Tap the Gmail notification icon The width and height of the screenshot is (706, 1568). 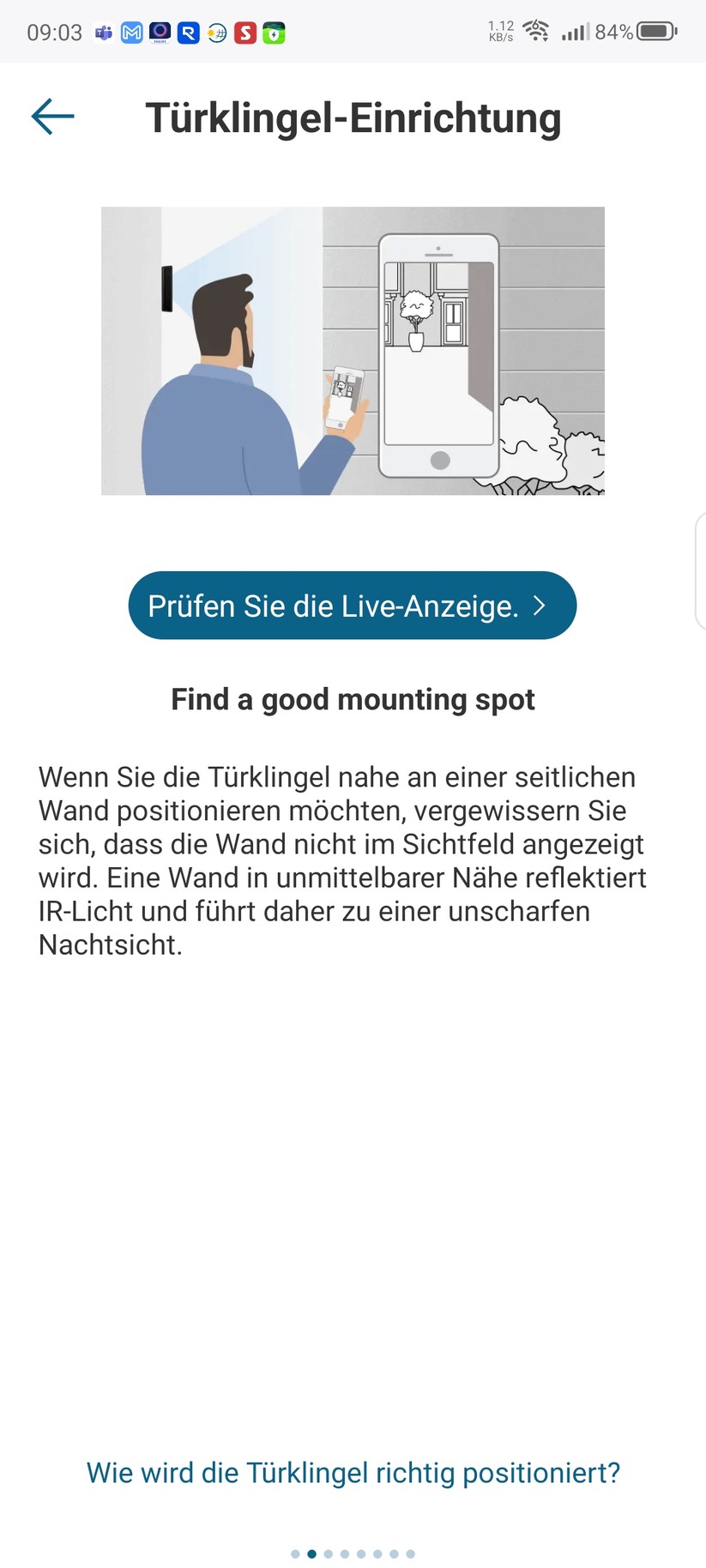click(x=131, y=32)
